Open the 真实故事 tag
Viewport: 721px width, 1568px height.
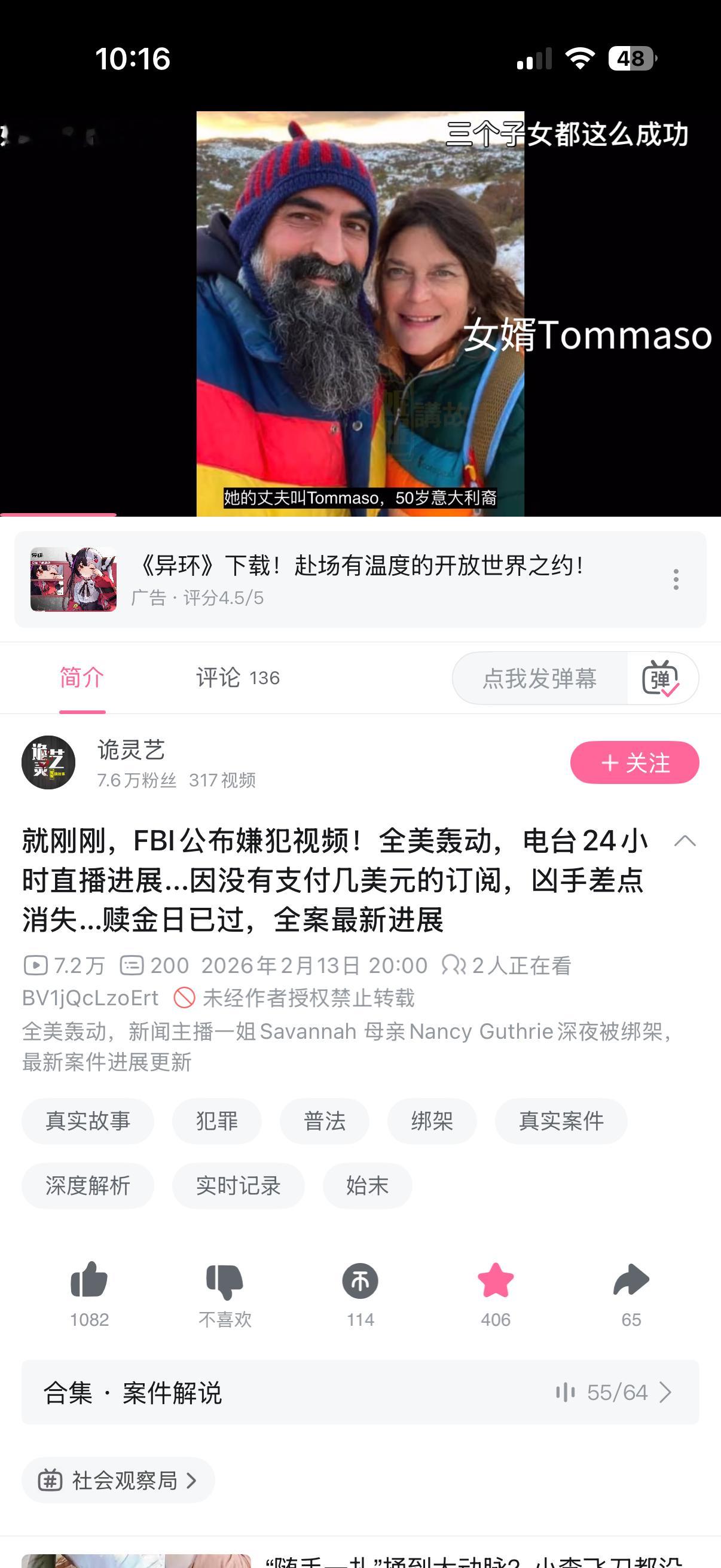88,1121
